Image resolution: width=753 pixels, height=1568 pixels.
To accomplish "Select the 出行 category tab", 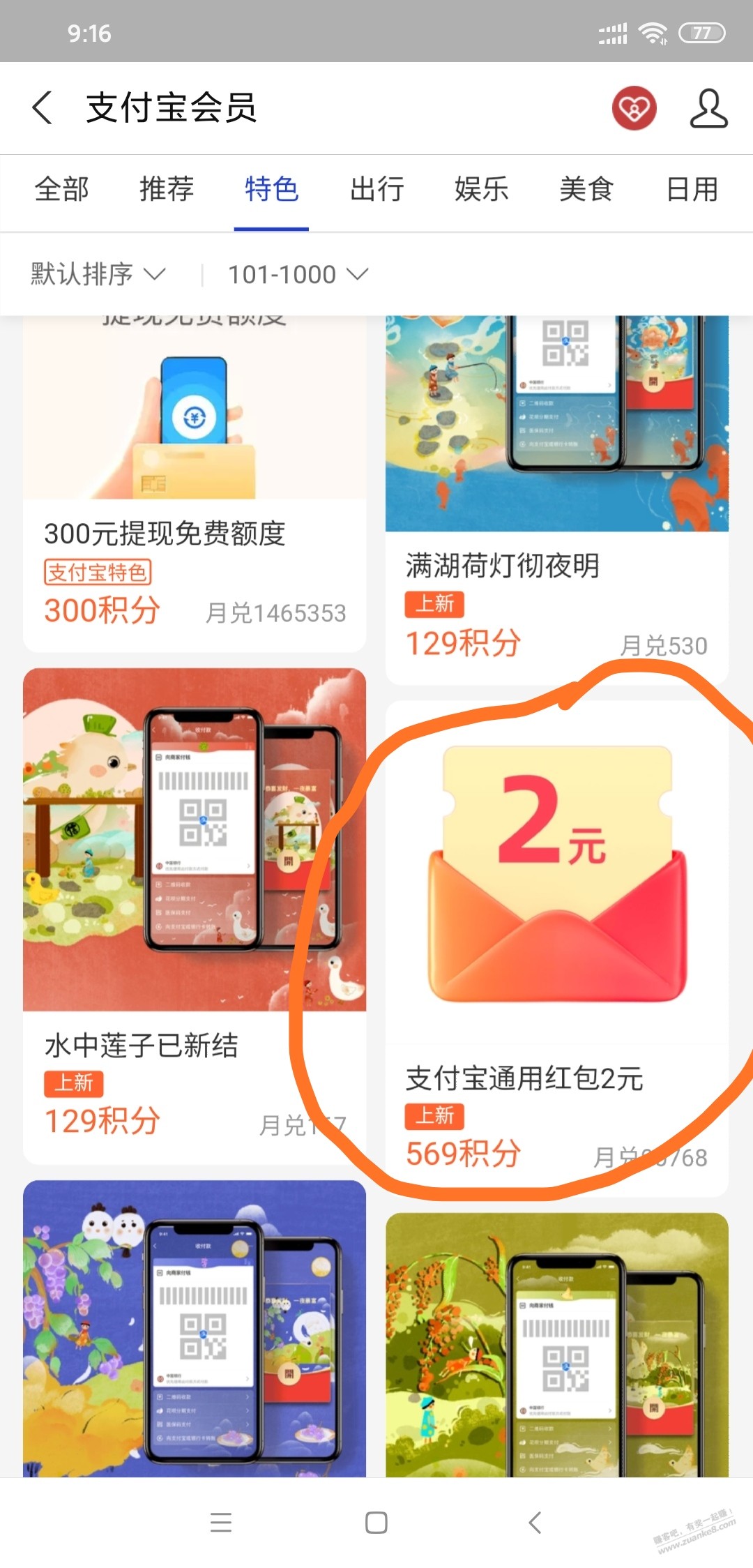I will 376,190.
